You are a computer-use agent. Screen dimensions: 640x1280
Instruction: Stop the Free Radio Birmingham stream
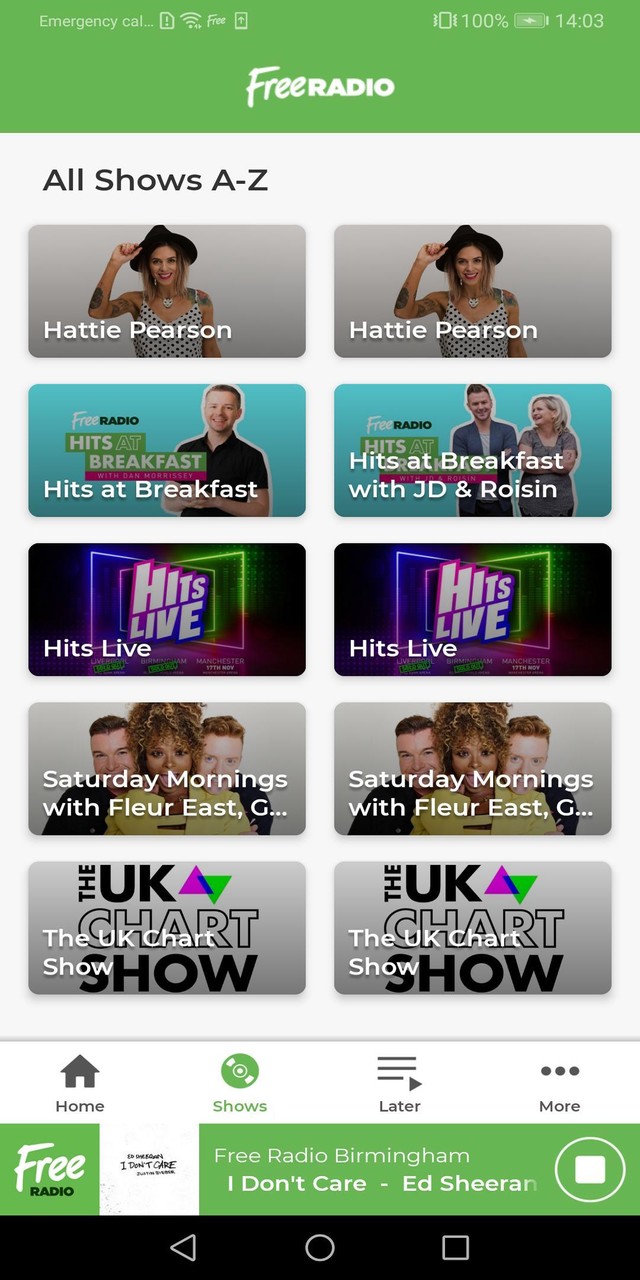pos(589,1169)
